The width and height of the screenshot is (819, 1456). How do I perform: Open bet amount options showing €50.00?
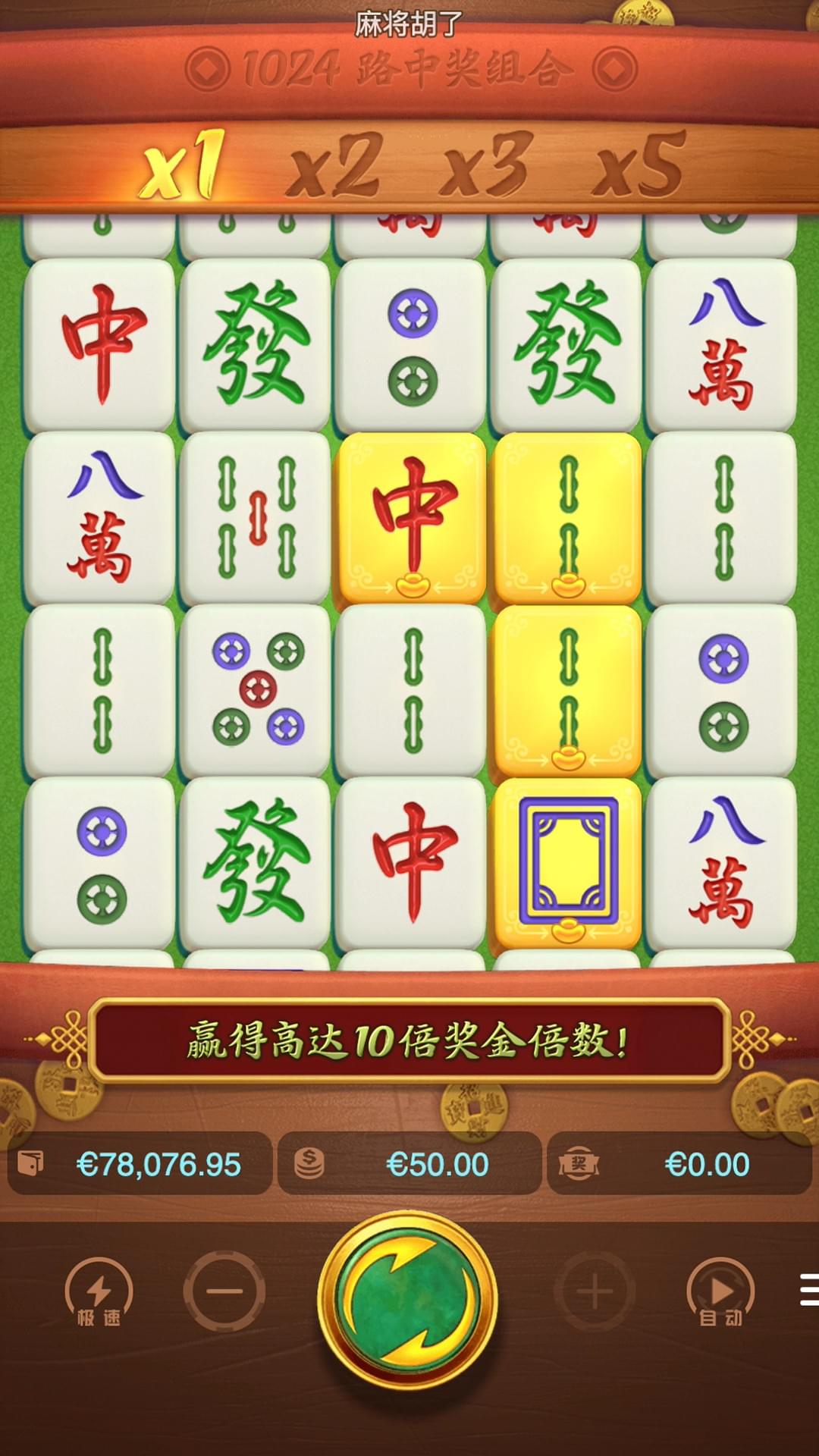(409, 1164)
